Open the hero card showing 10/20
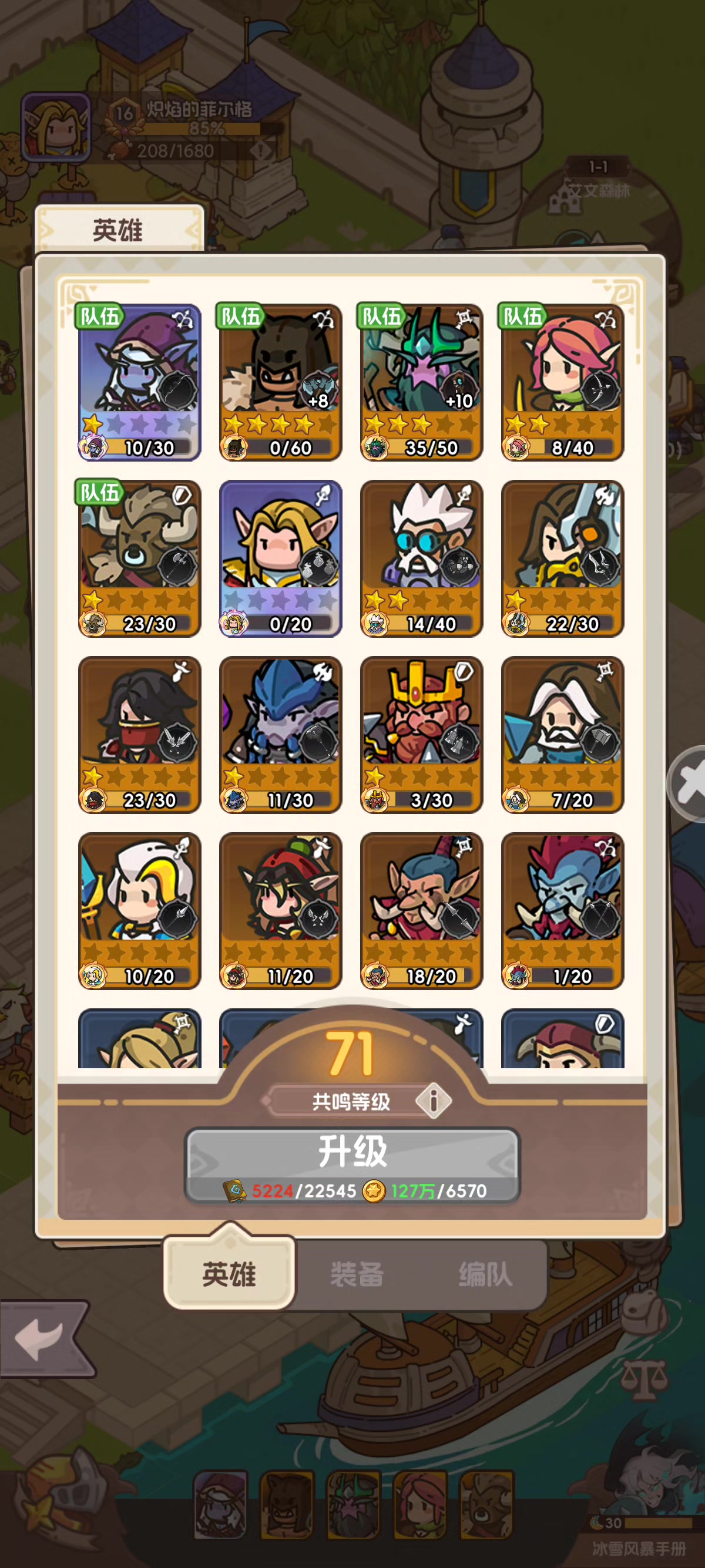705x1568 pixels. tap(139, 911)
